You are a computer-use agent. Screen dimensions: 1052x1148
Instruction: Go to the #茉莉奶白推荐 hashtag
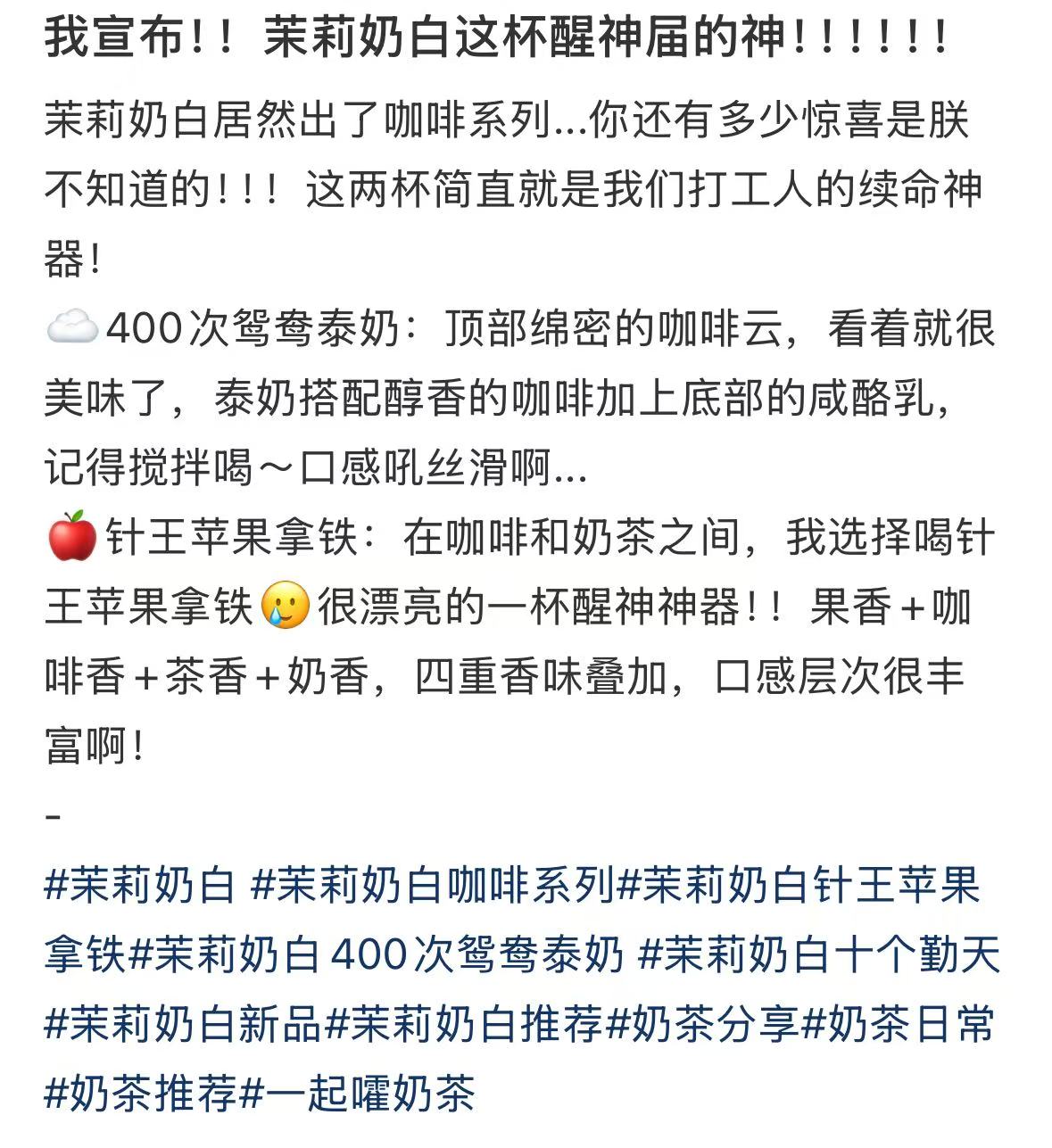click(x=464, y=1025)
